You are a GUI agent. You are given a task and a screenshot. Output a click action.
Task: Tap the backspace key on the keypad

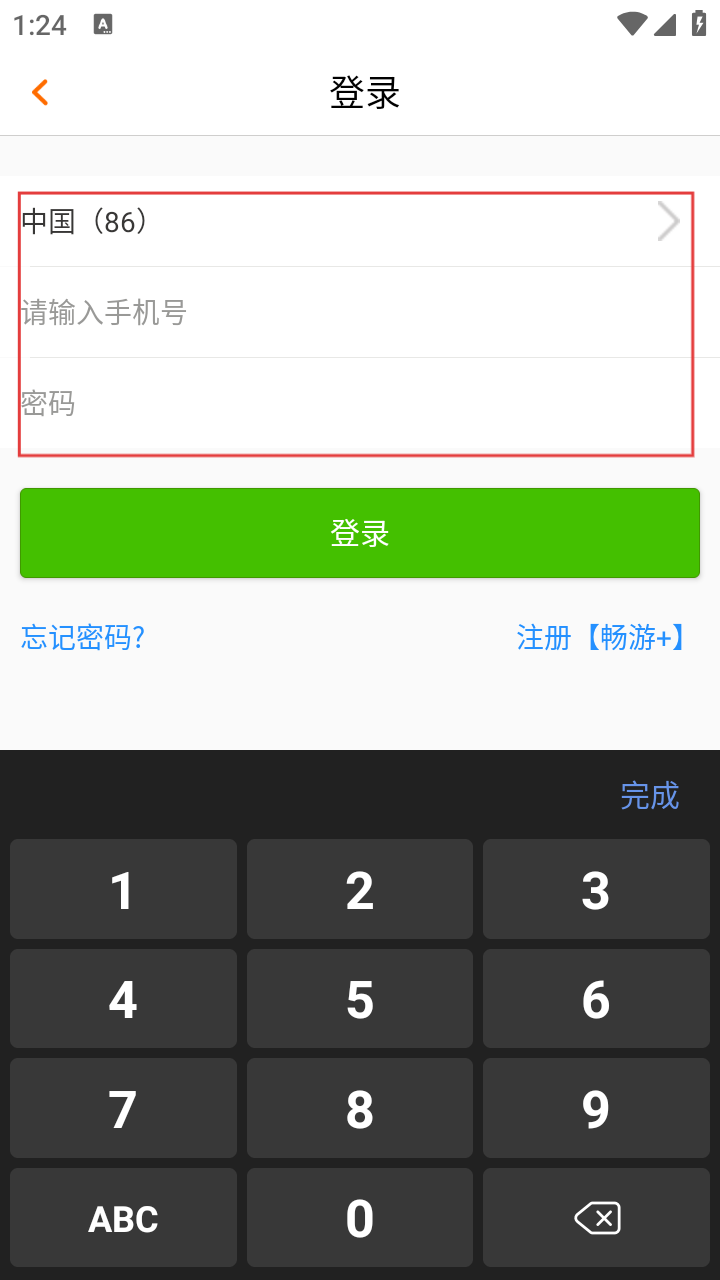(596, 1218)
